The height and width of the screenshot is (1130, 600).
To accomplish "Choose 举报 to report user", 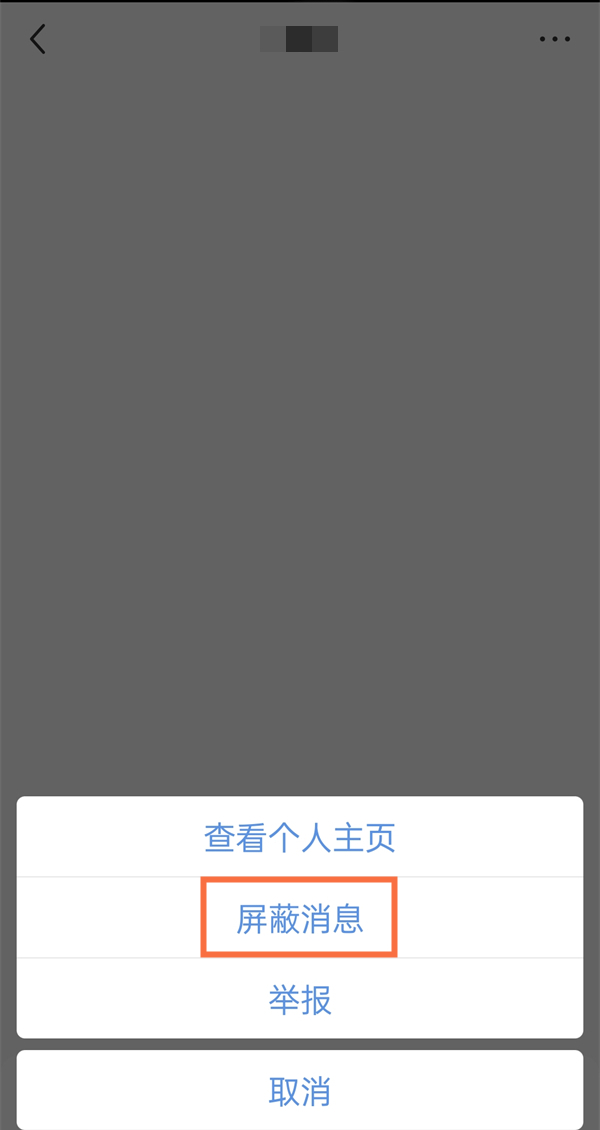I will tap(300, 999).
